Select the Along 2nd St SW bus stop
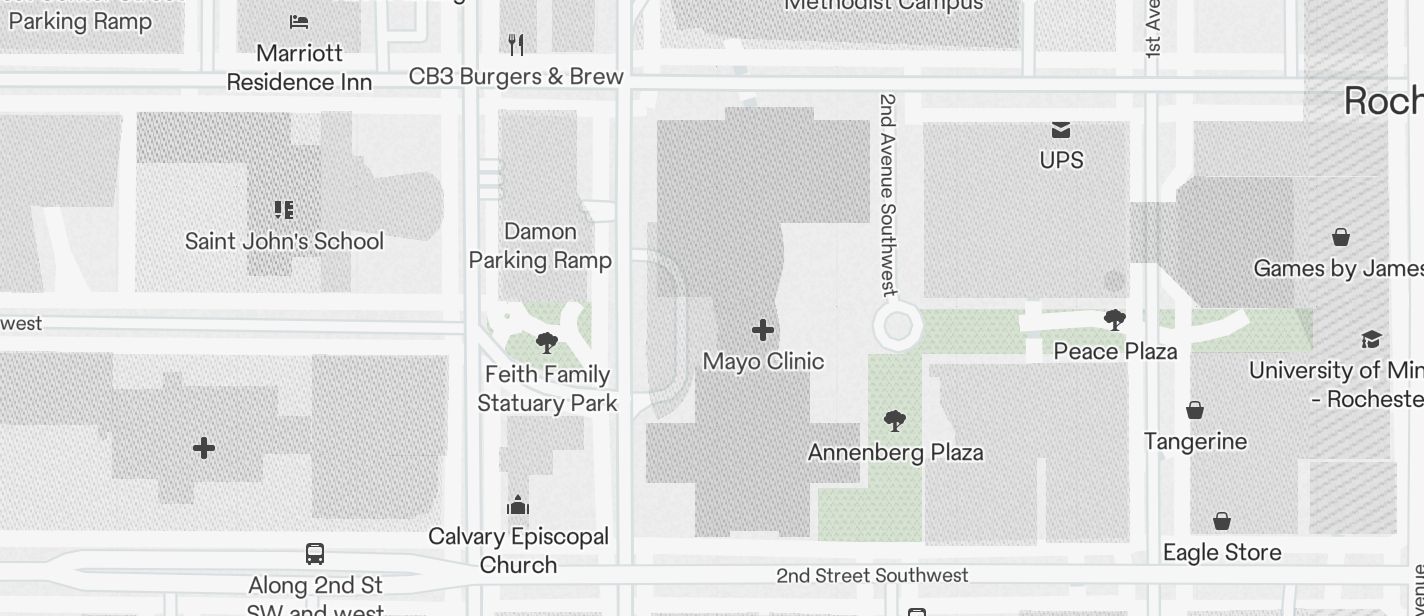Screen dimensions: 1424x616 pos(315,554)
